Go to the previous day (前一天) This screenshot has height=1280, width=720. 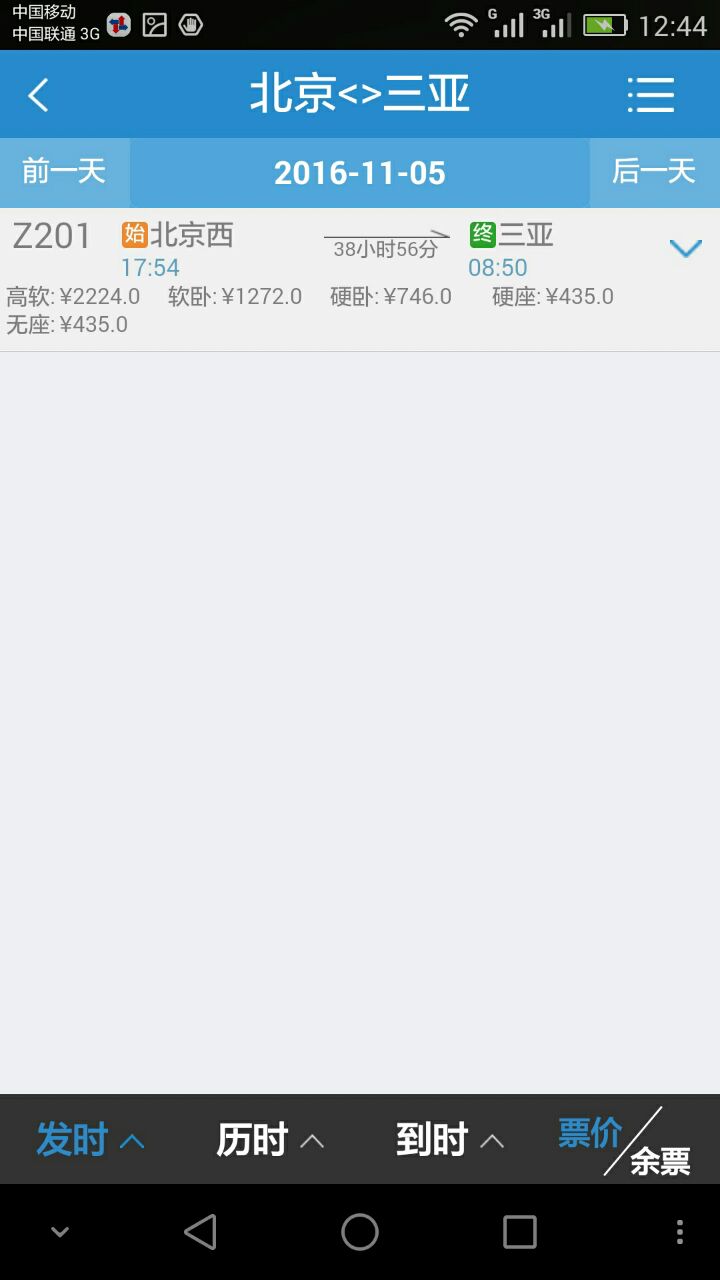point(64,172)
